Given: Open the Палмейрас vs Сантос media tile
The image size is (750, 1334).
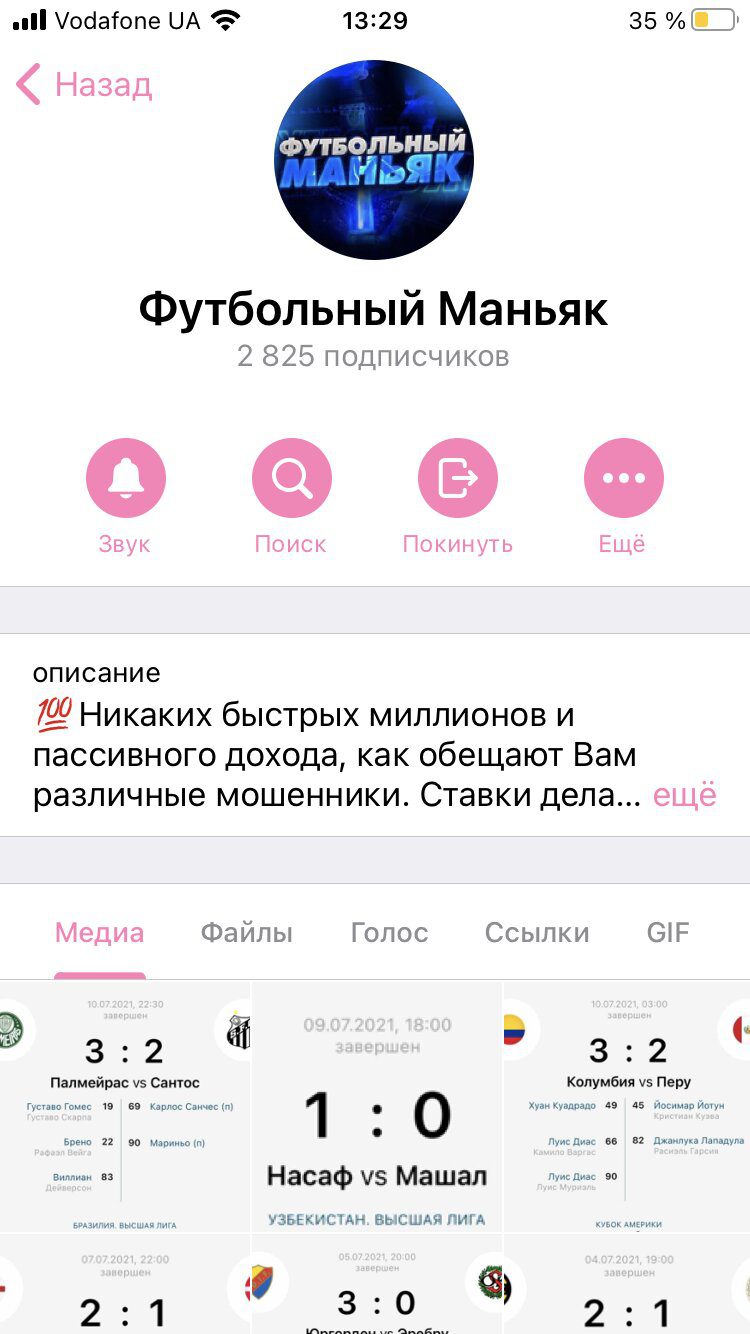Looking at the screenshot, I should tap(124, 1106).
